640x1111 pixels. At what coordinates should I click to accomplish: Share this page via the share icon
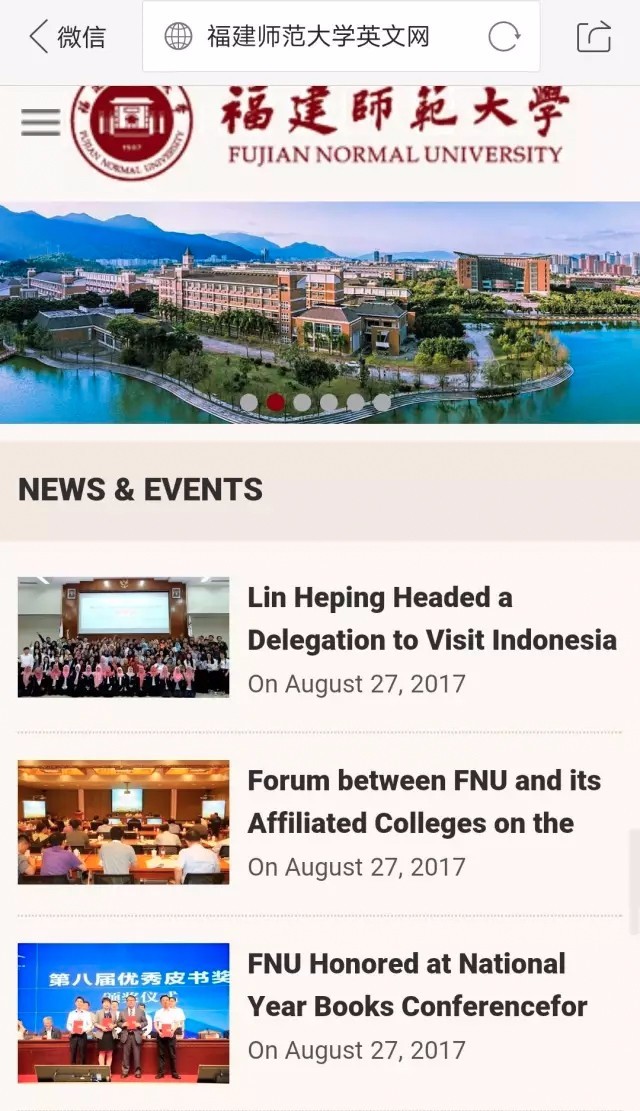tap(593, 38)
